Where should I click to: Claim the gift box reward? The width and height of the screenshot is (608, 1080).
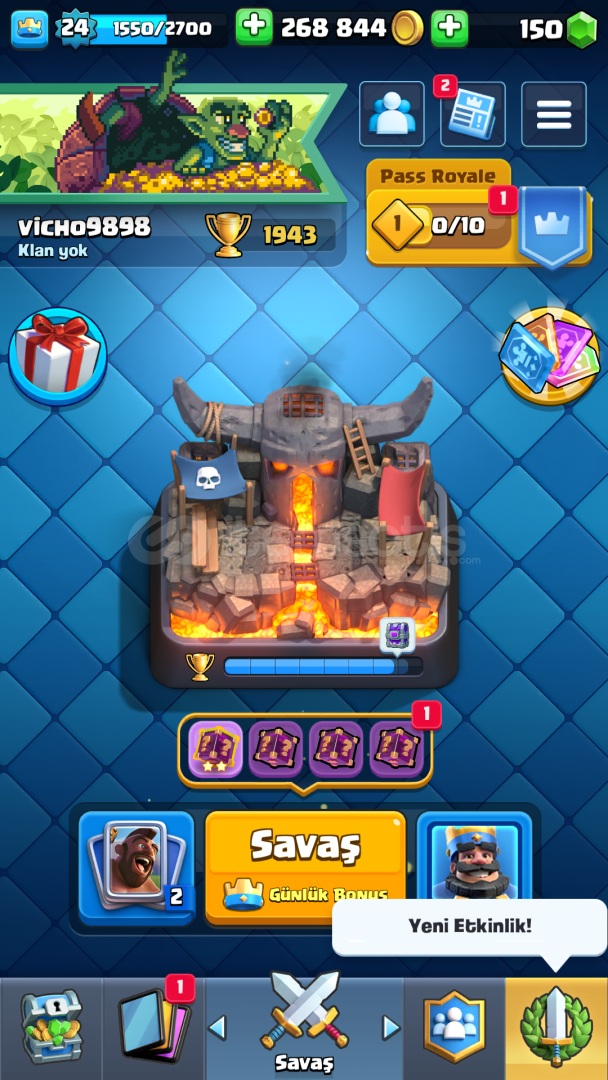coord(58,357)
